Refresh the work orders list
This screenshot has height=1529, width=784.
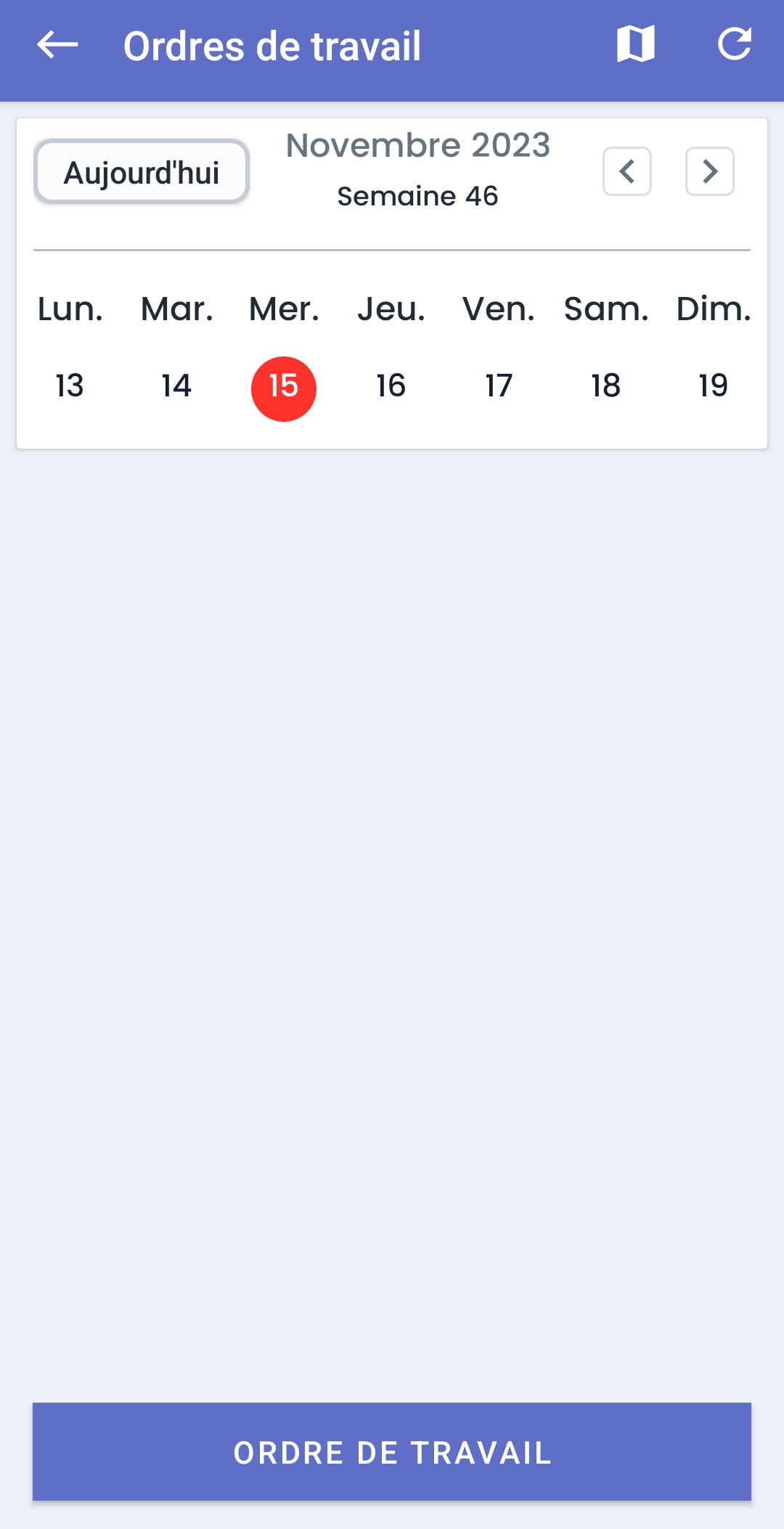coord(735,44)
